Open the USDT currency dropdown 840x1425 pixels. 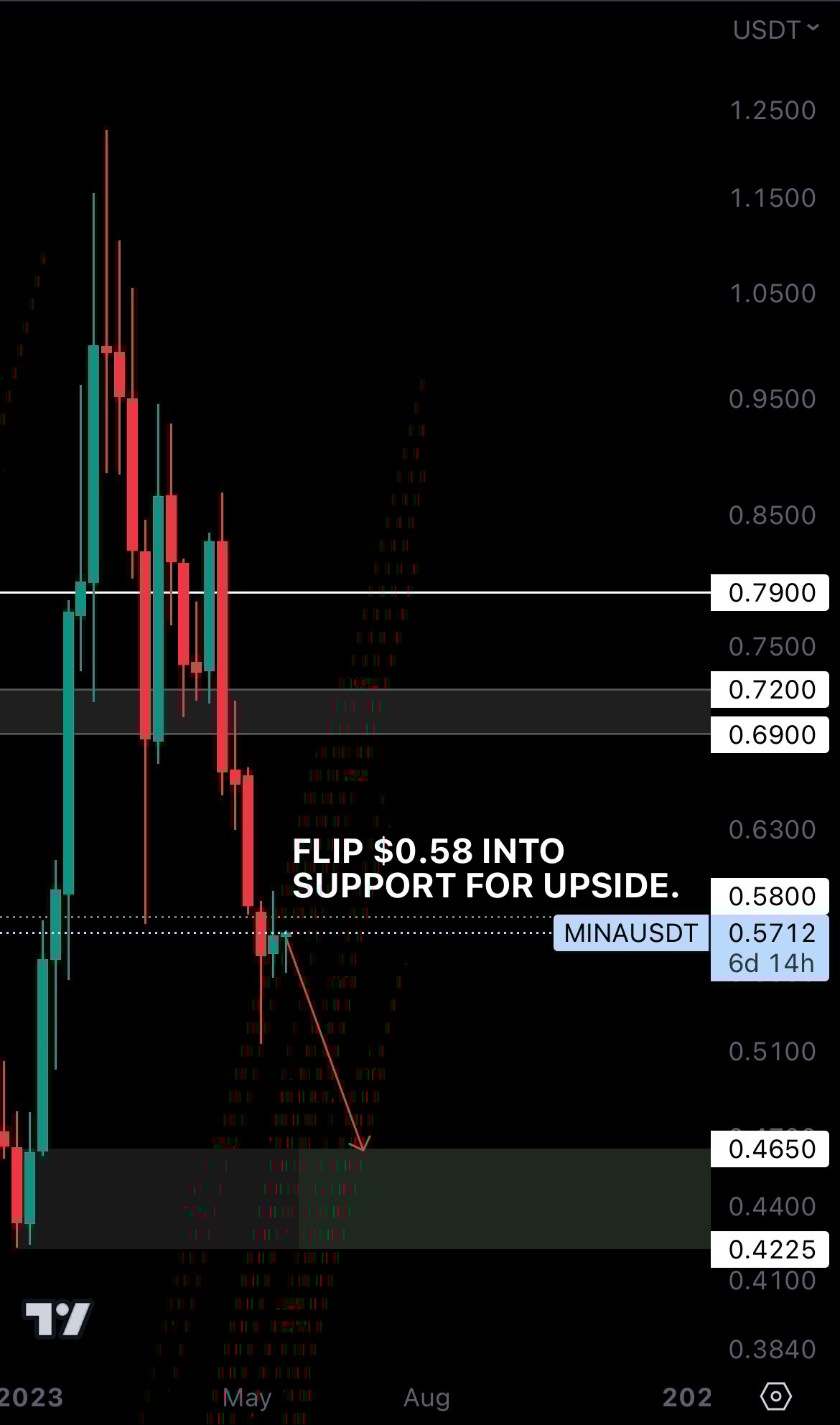click(775, 30)
